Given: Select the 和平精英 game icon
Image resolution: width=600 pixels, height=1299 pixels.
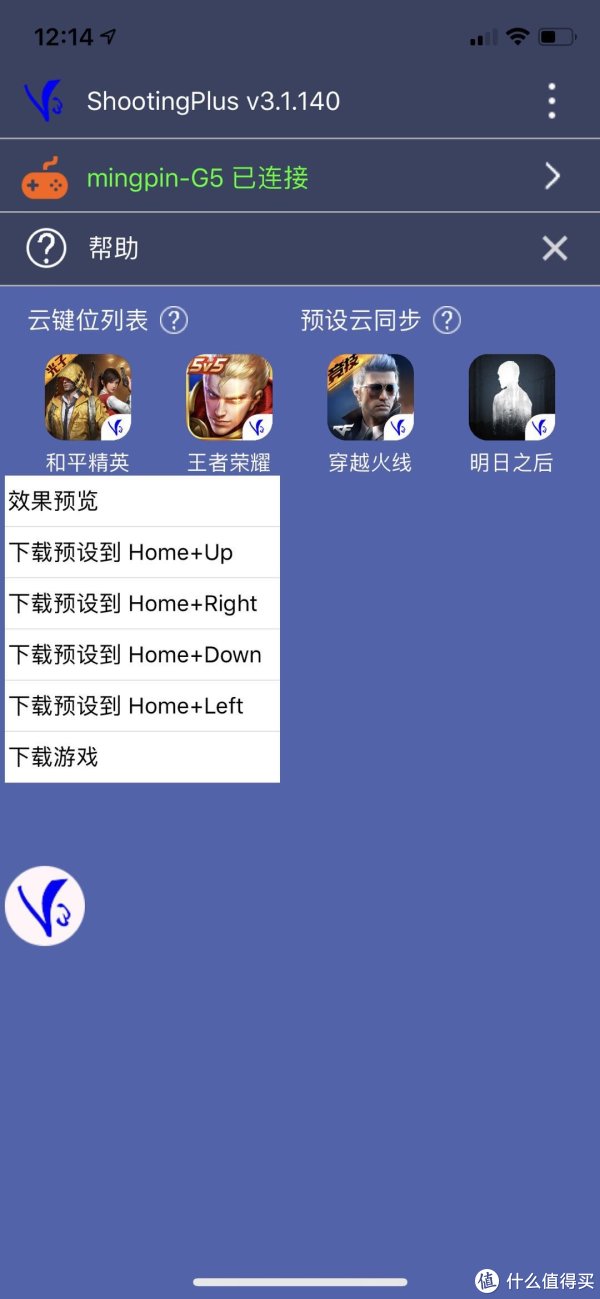Looking at the screenshot, I should (88, 398).
